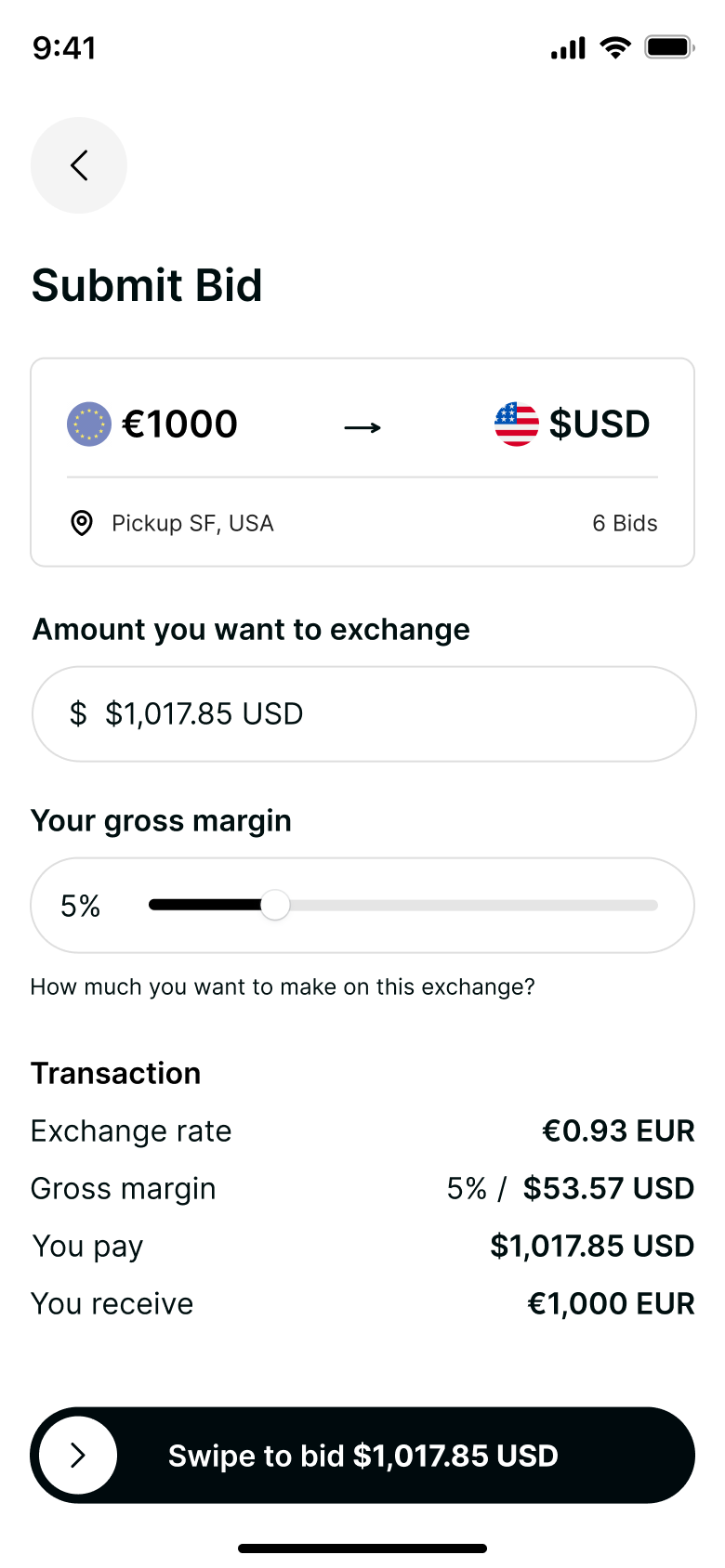
Task: Edit the amount you want to exchange field
Action: point(363,714)
